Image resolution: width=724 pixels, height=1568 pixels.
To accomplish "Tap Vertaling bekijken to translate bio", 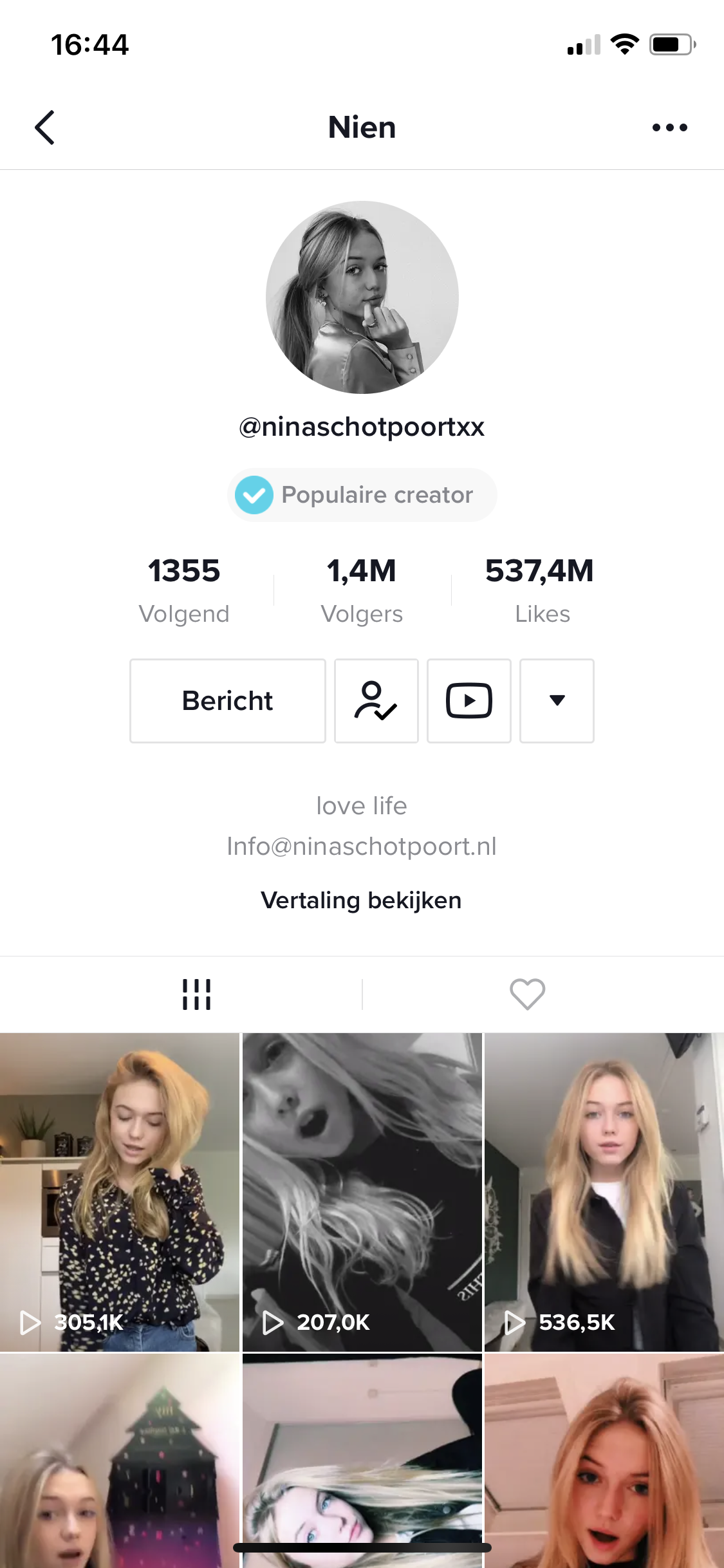I will [x=361, y=900].
